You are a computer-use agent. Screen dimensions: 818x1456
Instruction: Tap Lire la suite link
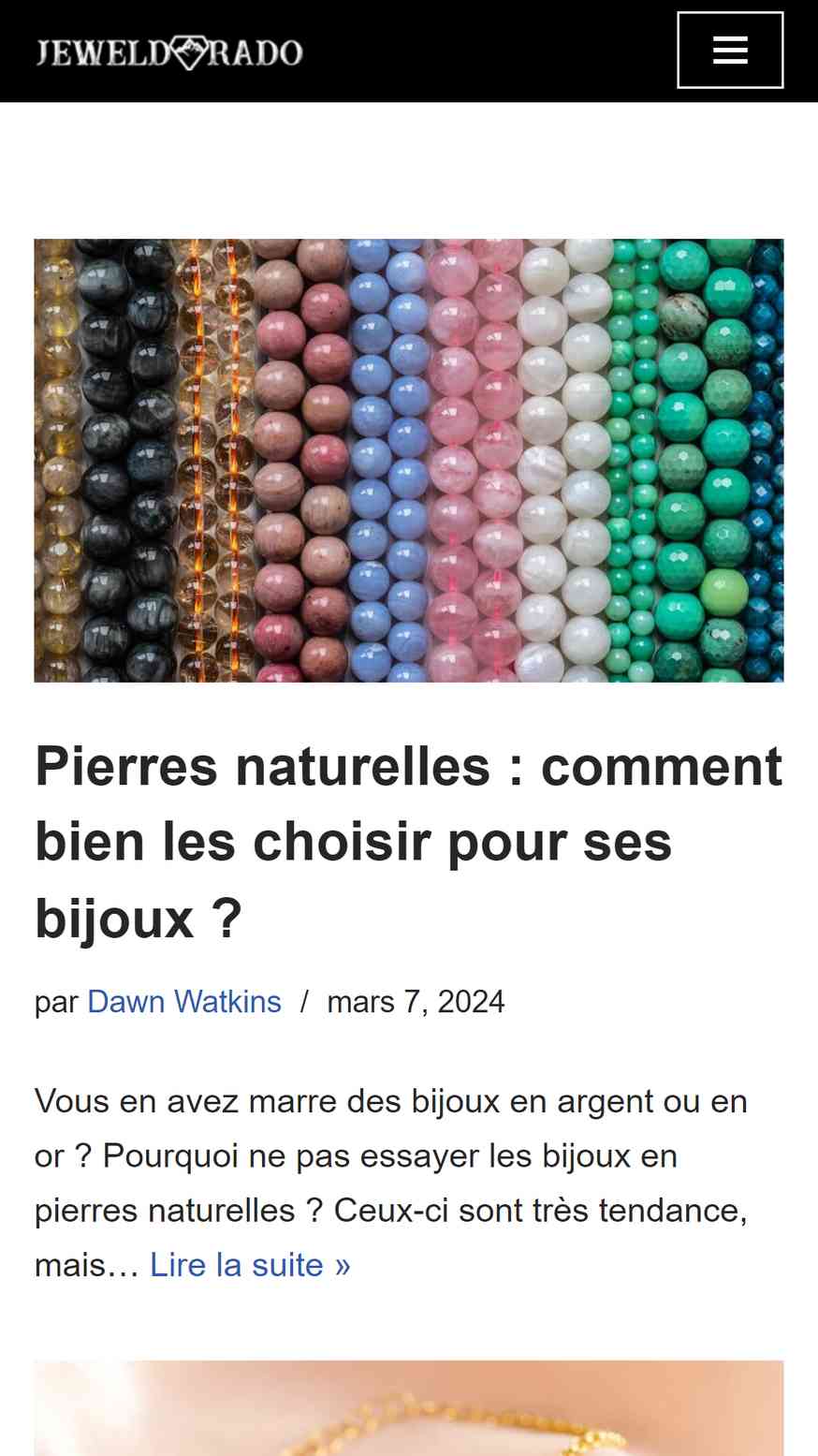pyautogui.click(x=250, y=1265)
